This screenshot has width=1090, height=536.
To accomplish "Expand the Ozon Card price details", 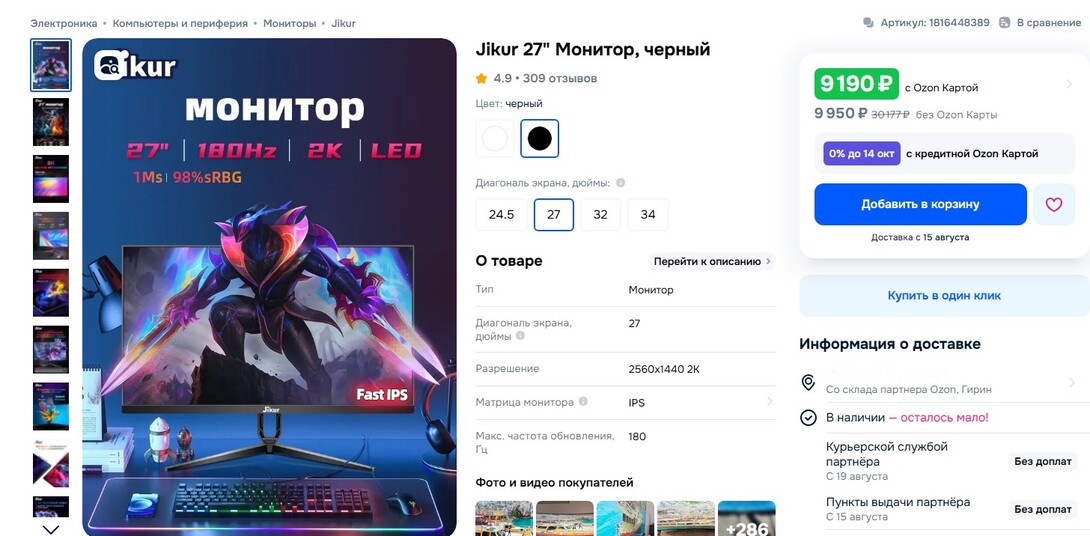I will pos(1069,84).
